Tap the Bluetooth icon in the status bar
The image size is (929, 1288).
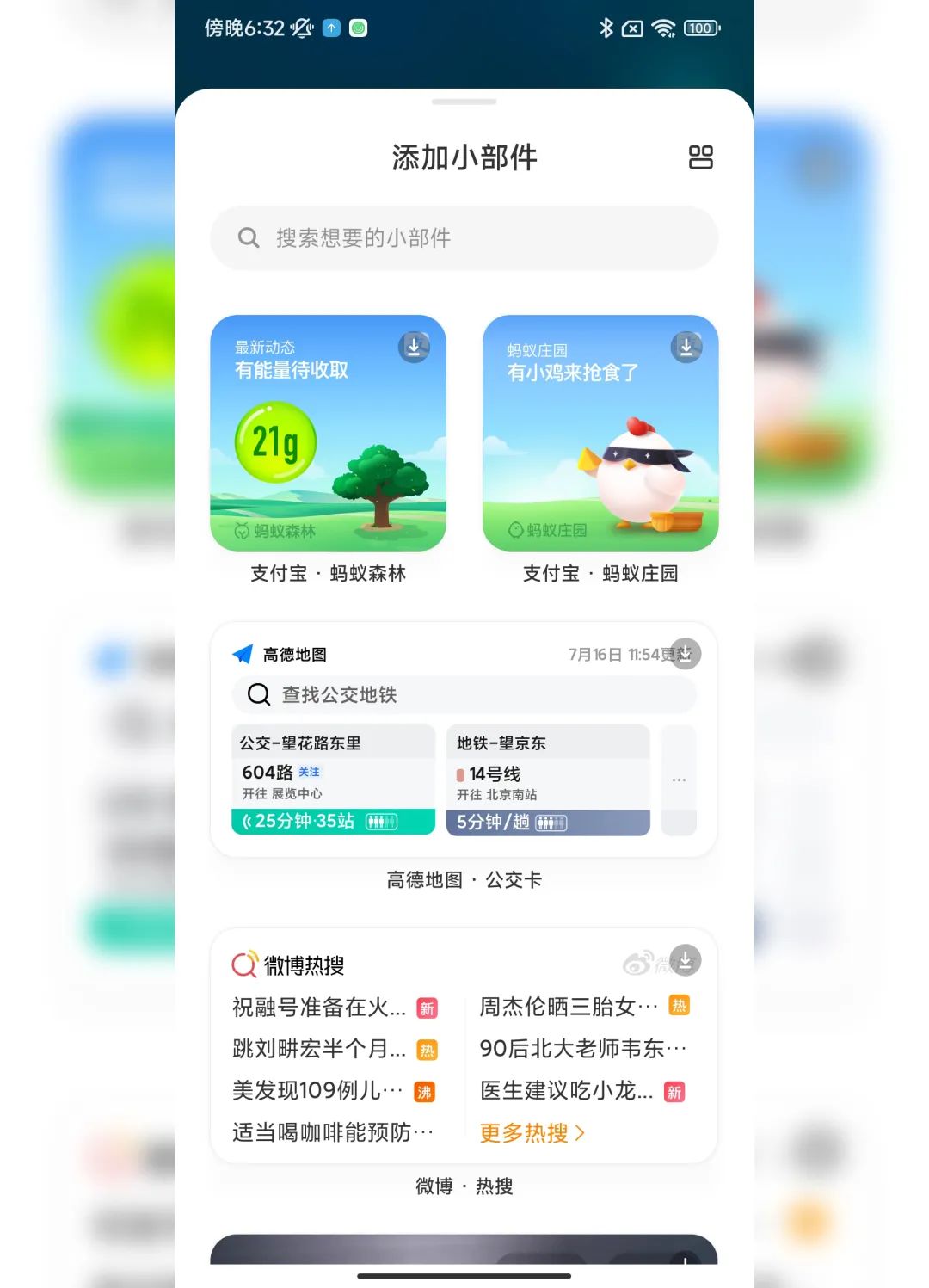coord(606,28)
